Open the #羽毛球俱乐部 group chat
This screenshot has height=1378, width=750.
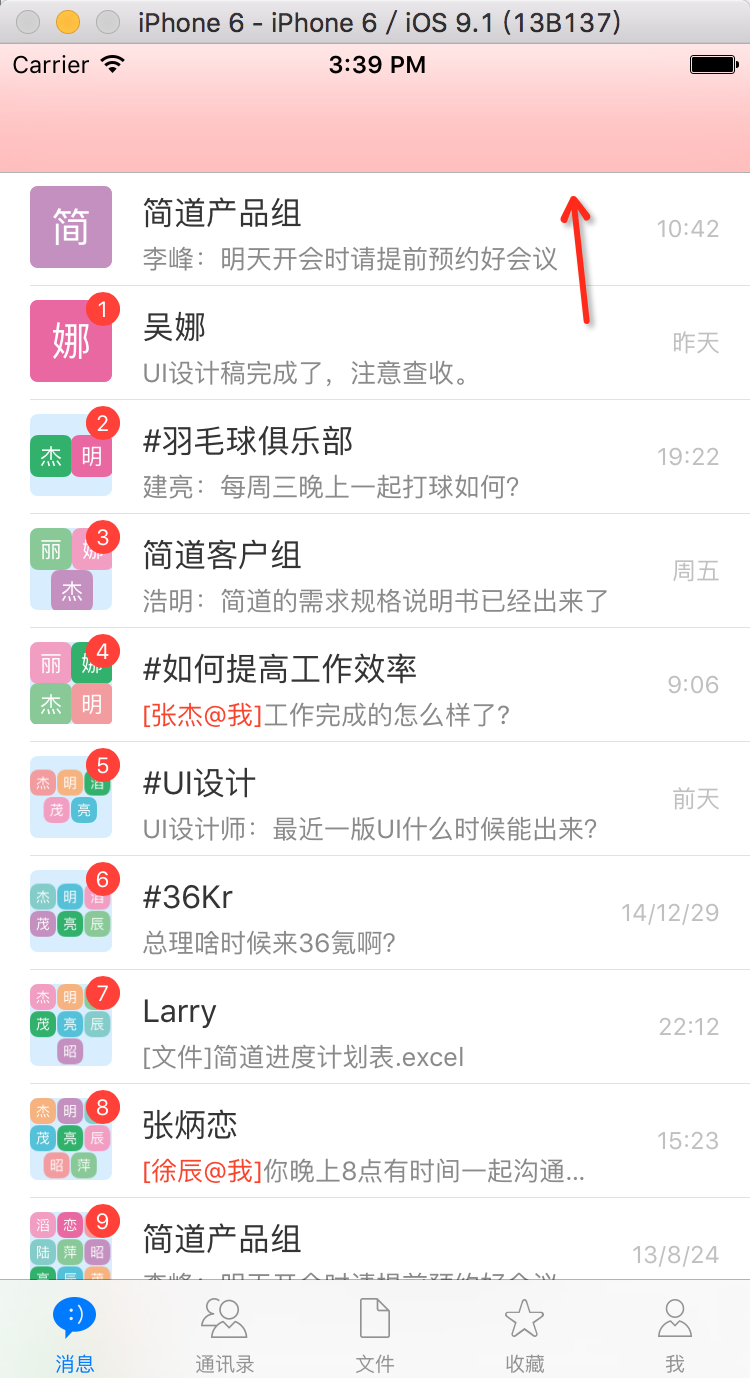point(375,457)
